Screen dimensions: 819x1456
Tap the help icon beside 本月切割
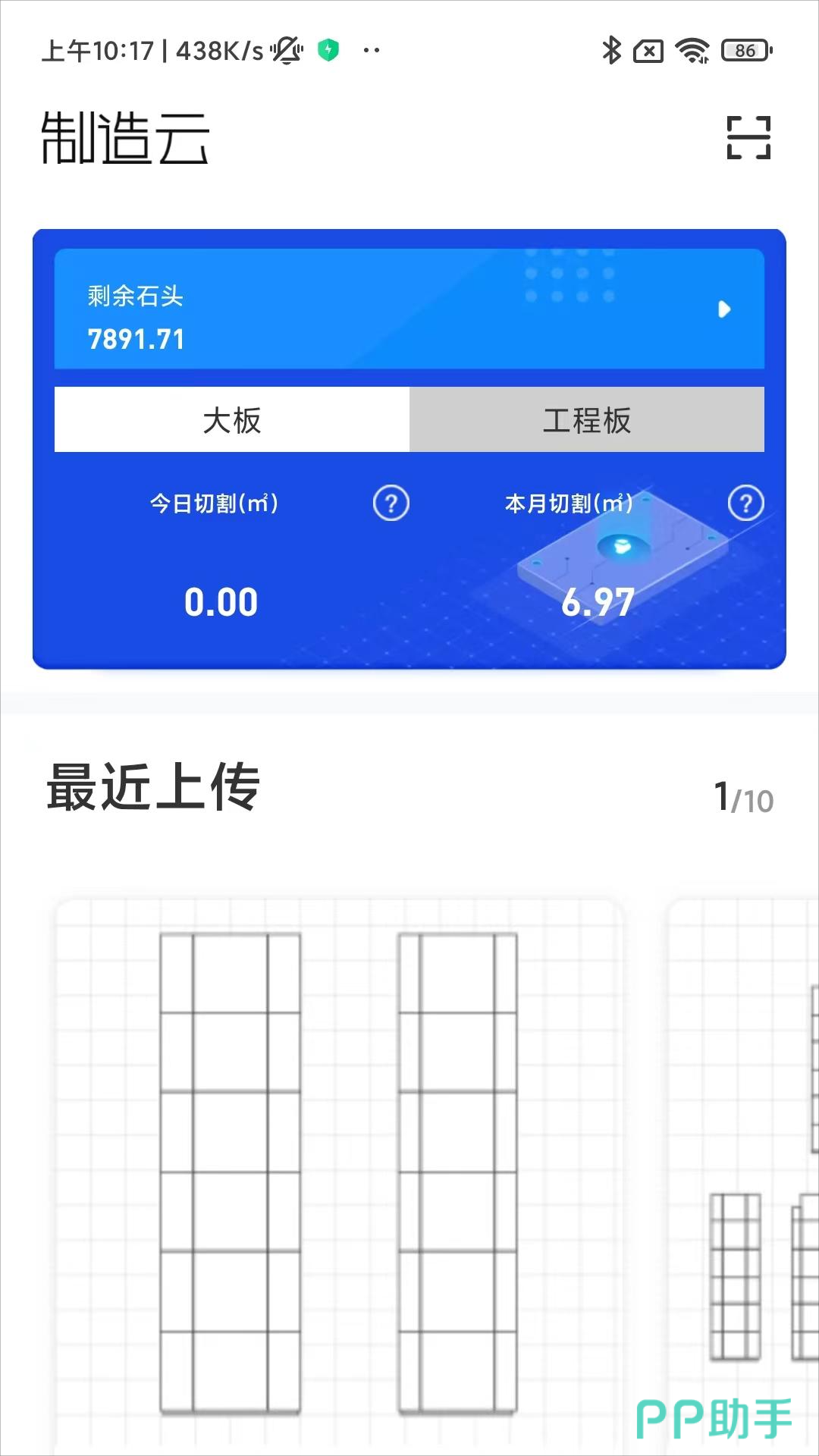pyautogui.click(x=745, y=503)
